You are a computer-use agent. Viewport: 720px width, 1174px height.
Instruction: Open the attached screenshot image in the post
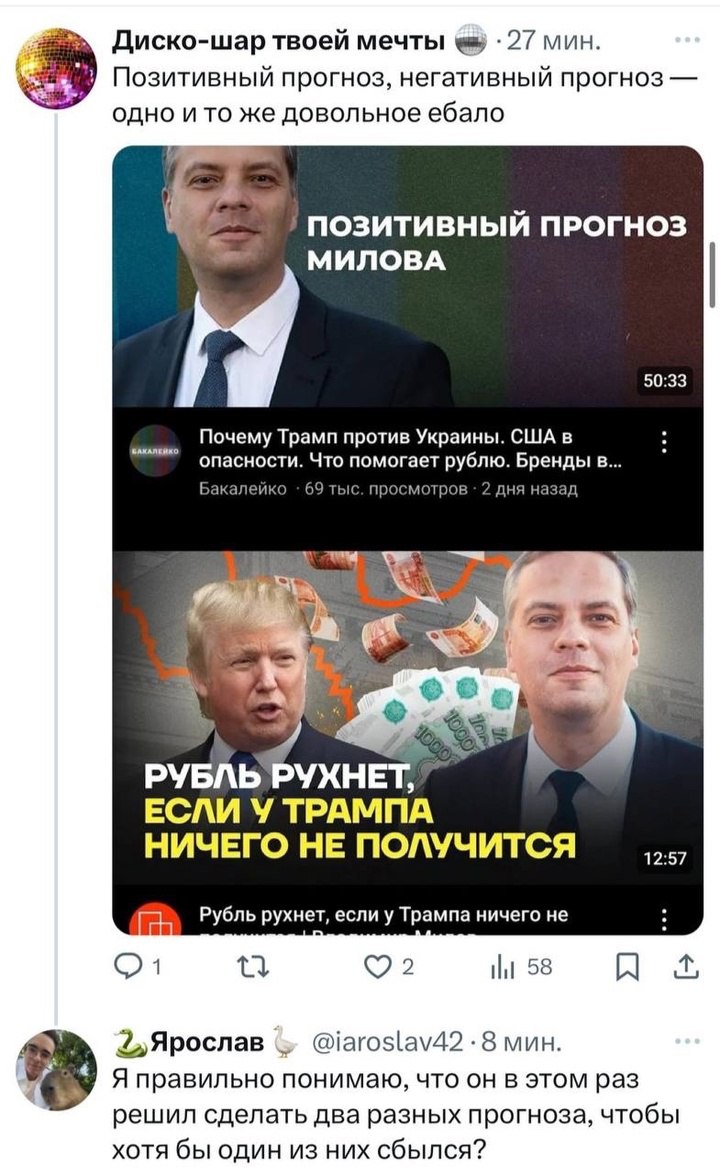pyautogui.click(x=407, y=540)
